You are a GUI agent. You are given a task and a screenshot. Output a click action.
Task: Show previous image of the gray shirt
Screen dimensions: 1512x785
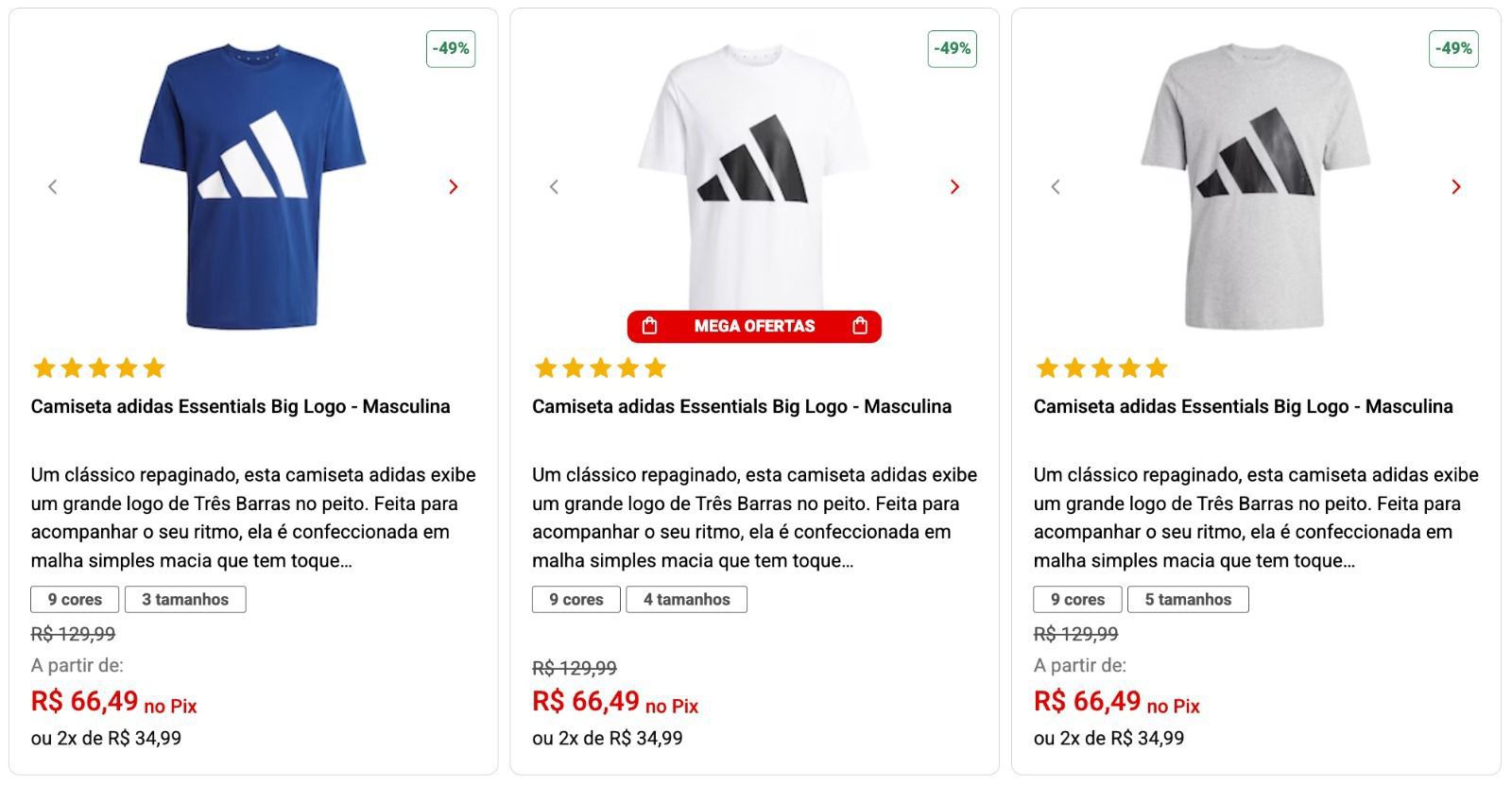[x=1056, y=187]
